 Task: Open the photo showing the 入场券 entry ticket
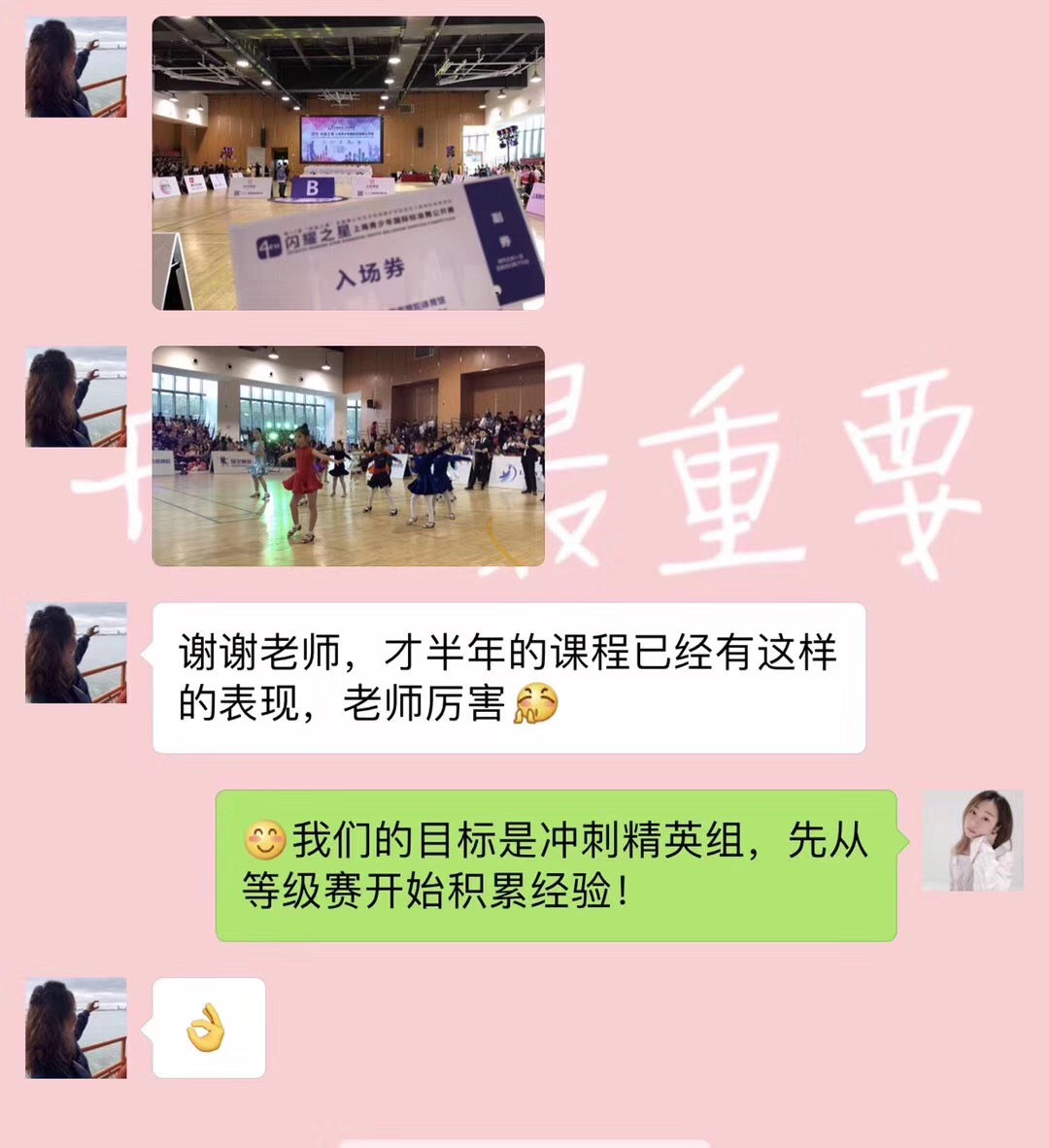coord(348,163)
